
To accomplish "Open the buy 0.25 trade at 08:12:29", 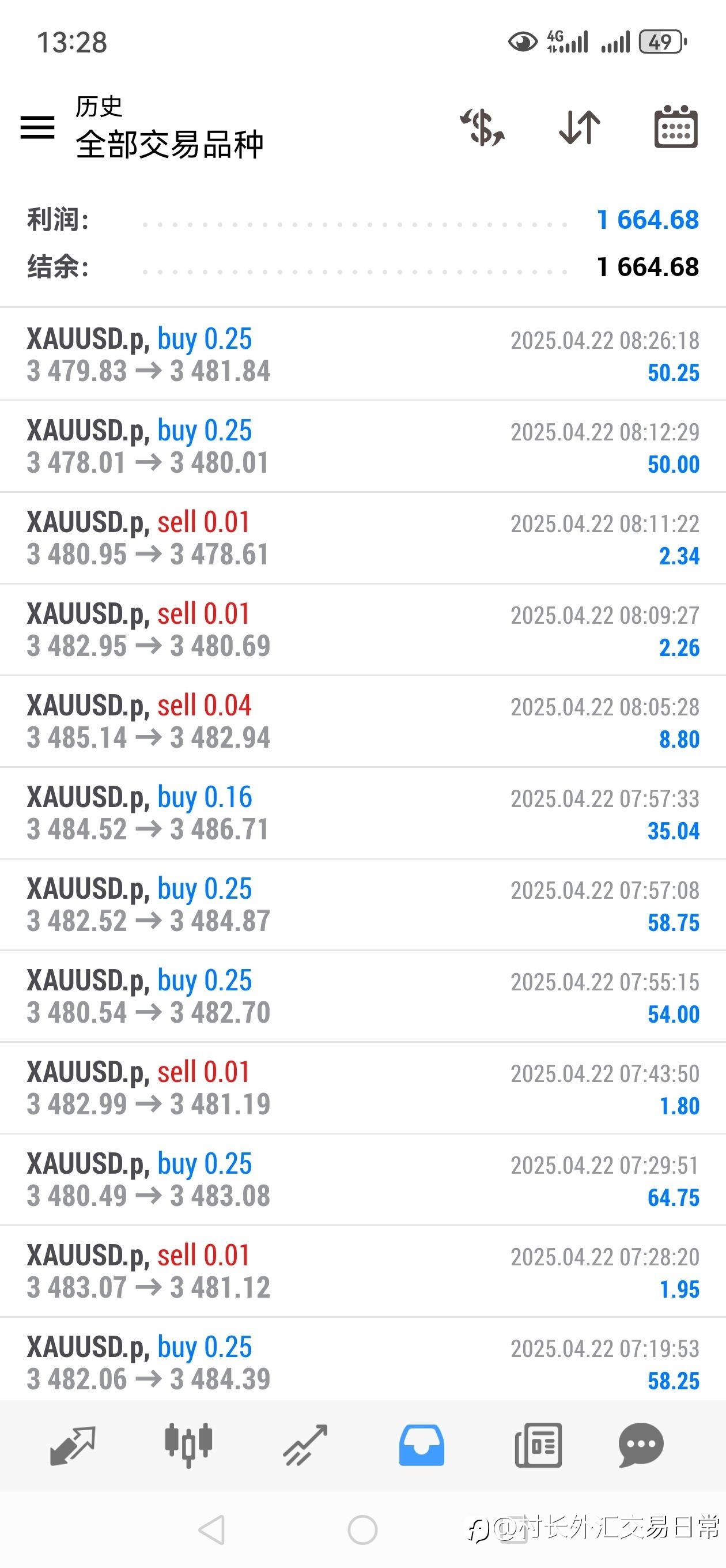I will (362, 446).
